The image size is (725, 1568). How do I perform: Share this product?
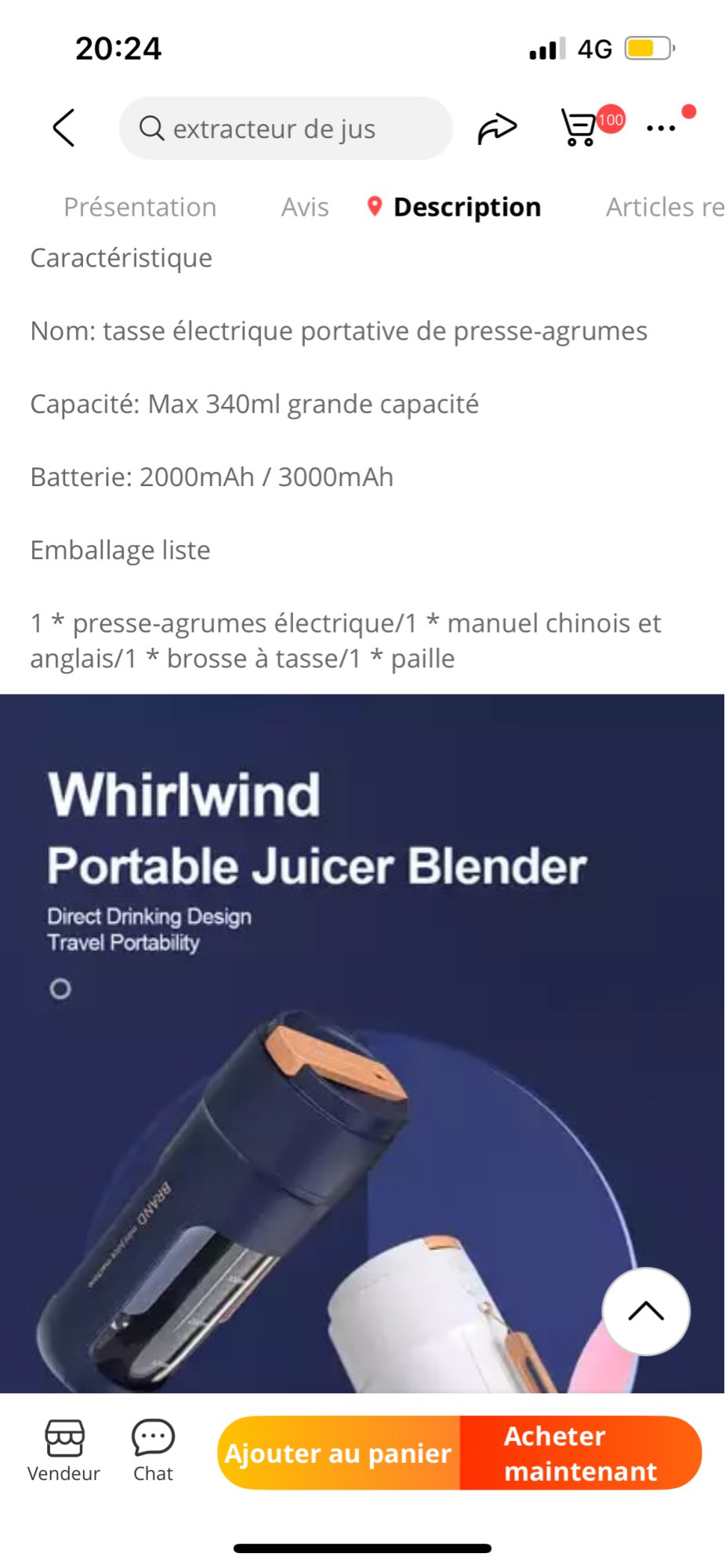tap(497, 128)
